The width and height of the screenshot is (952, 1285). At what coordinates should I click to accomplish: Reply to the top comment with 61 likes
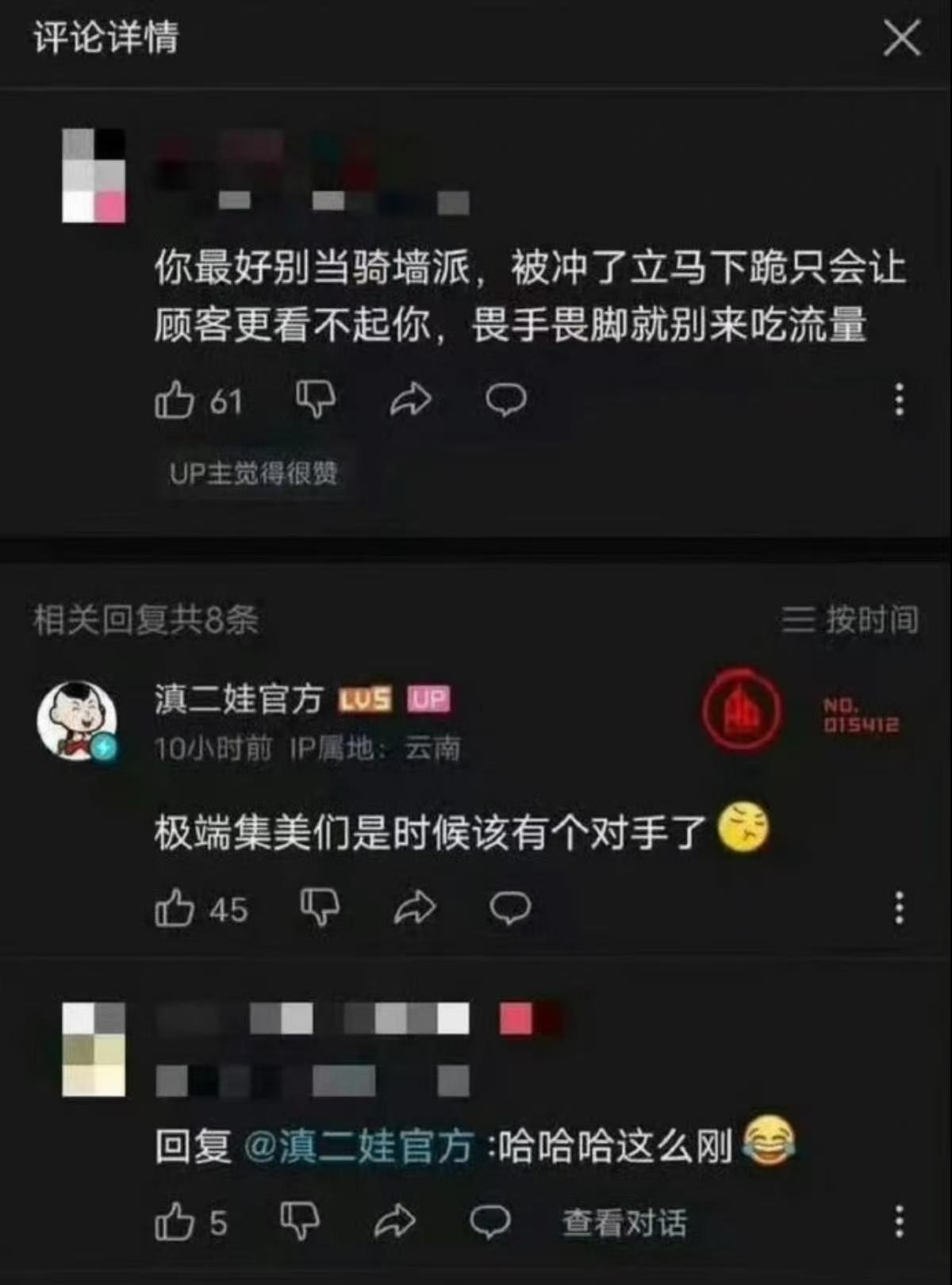click(506, 399)
